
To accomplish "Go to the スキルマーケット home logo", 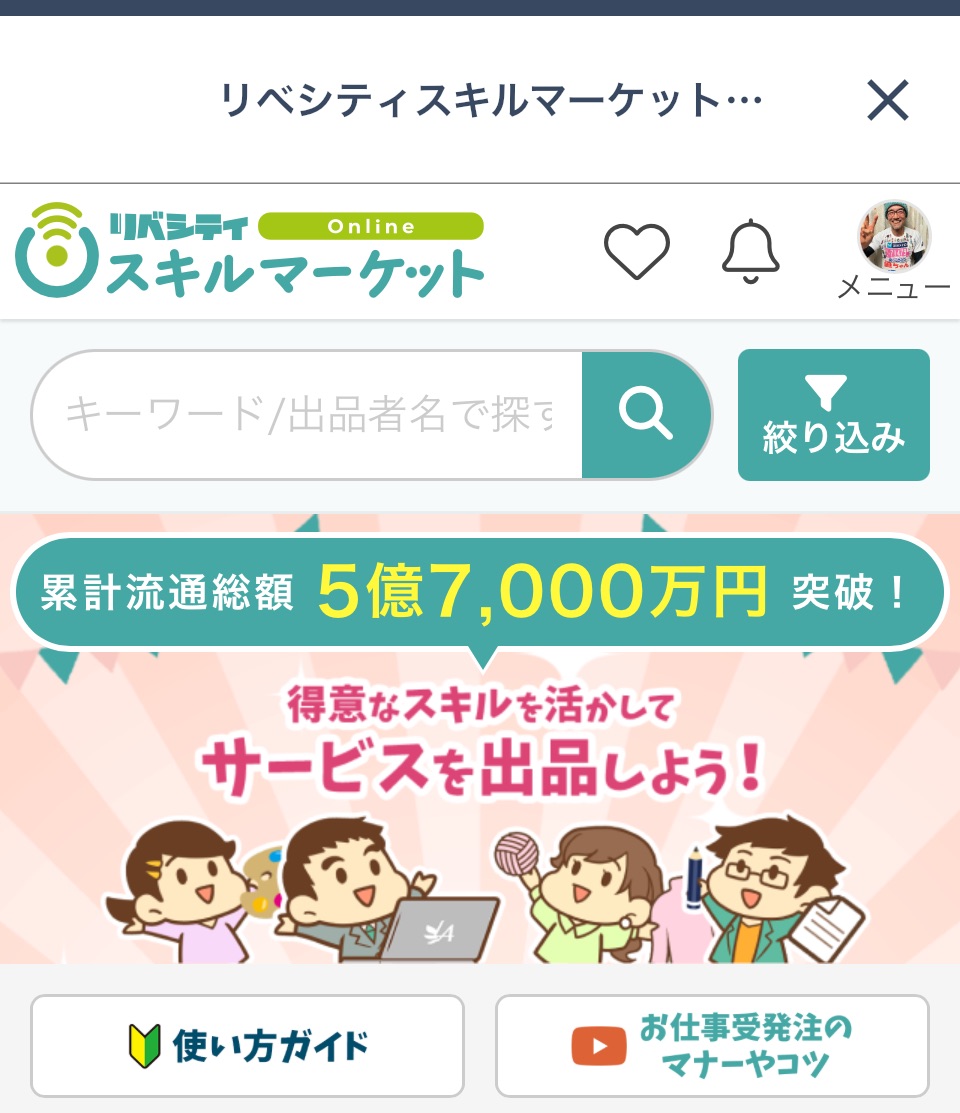I will point(250,251).
